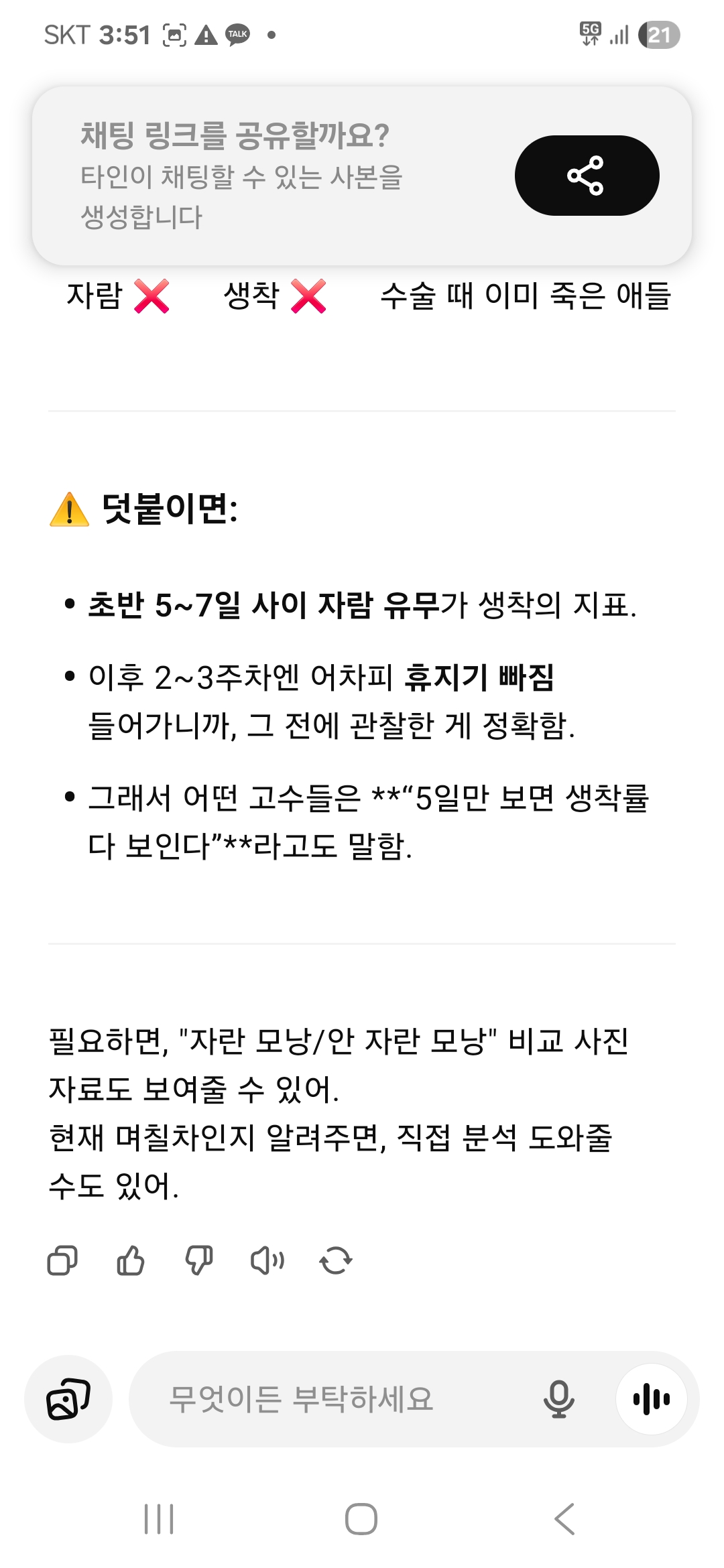Regenerate the response with the refresh icon

click(x=336, y=1261)
